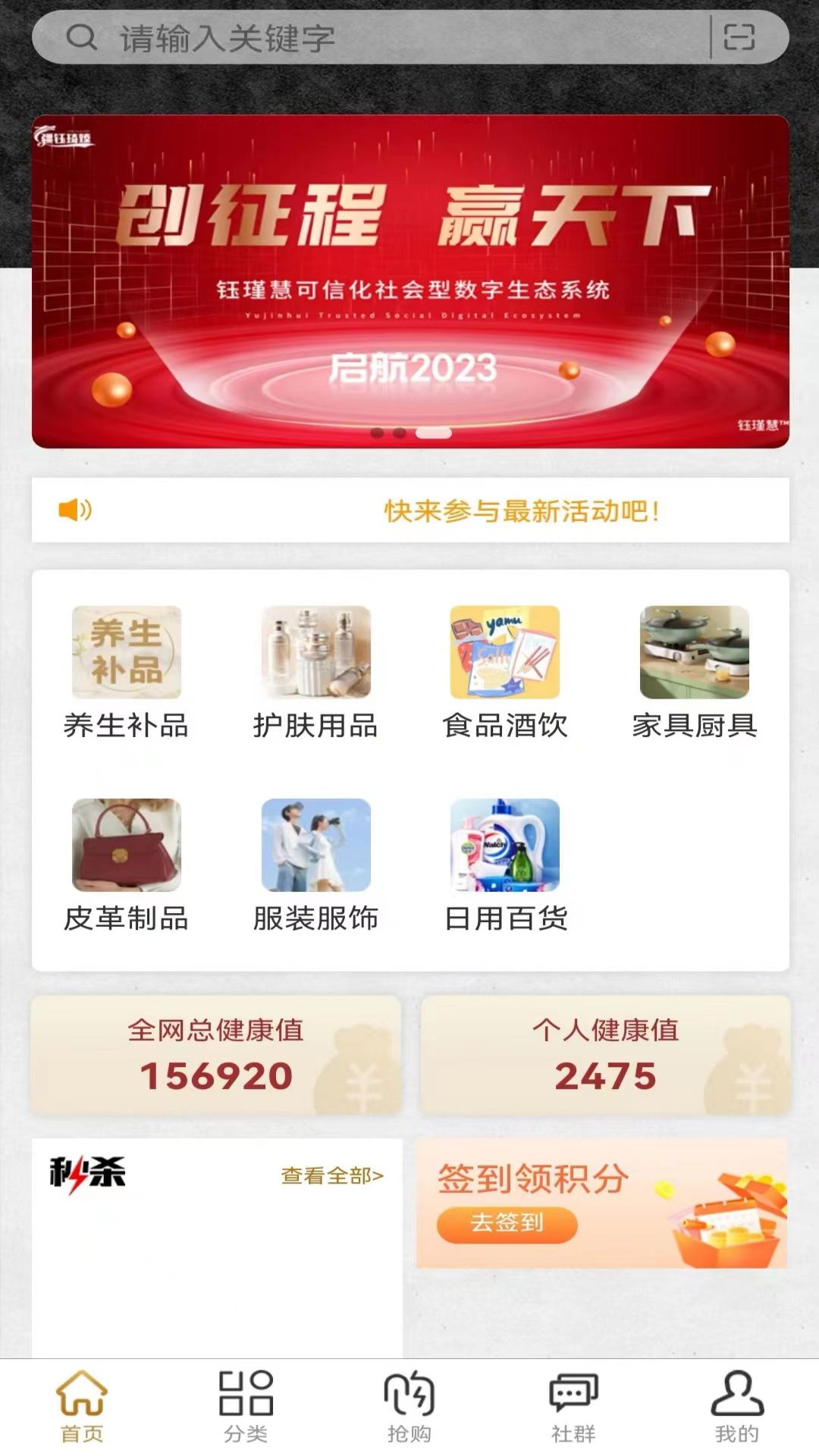Screen dimensions: 819x1456
Task: Select the 首页 tab
Action: 82,1406
